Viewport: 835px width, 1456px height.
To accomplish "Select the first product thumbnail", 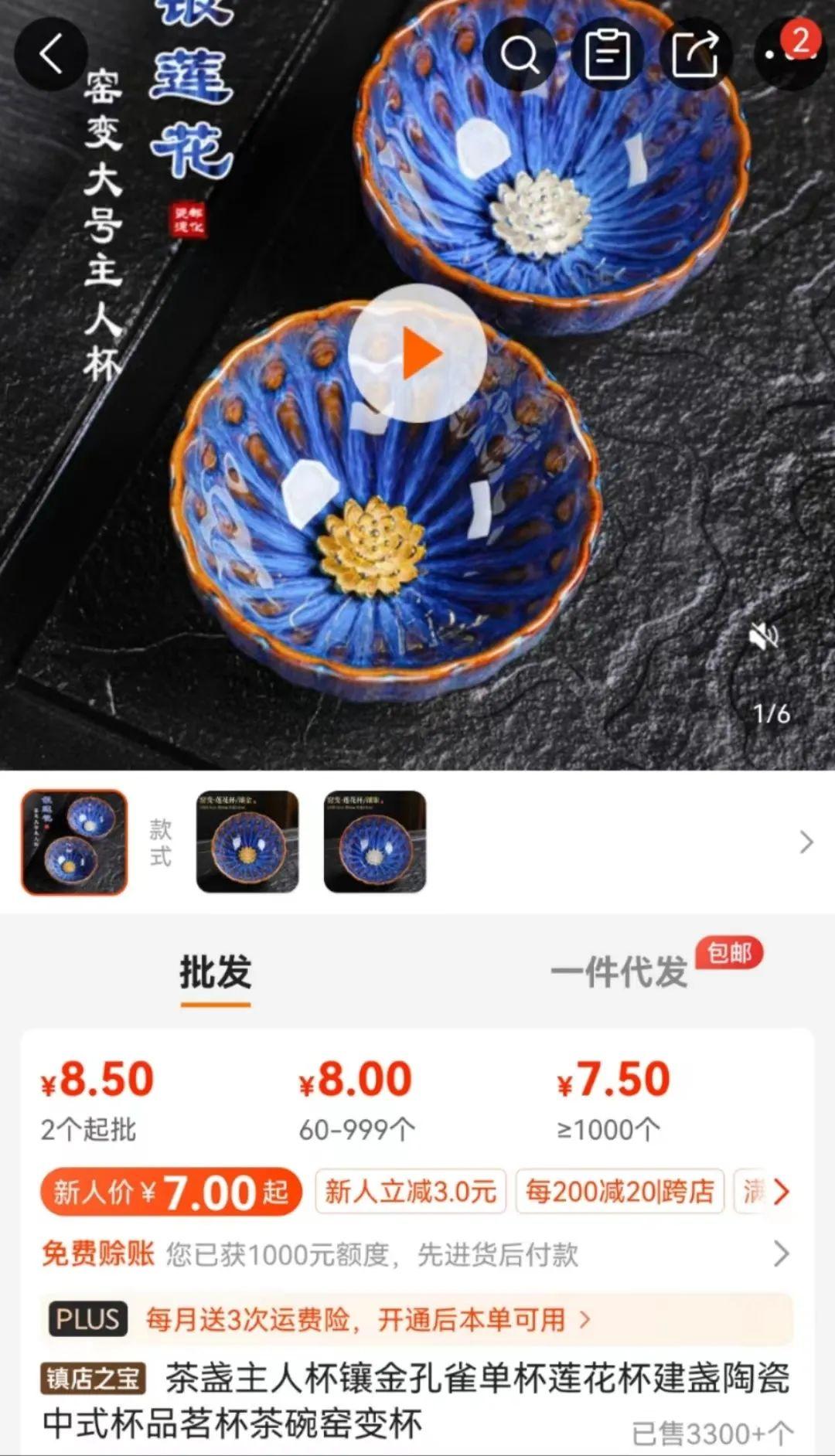I will [x=74, y=842].
